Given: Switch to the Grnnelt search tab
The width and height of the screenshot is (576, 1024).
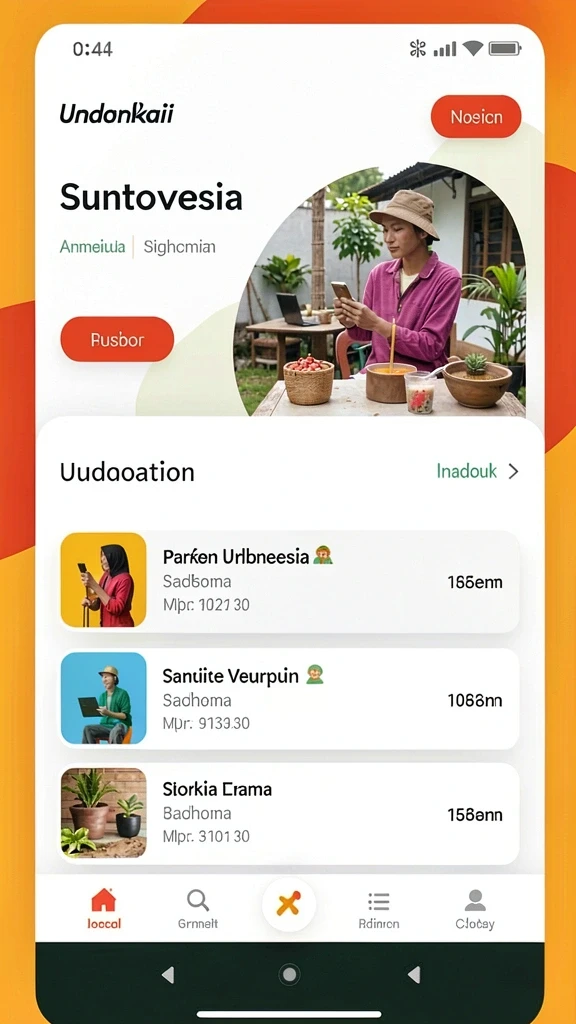Looking at the screenshot, I should click(198, 908).
